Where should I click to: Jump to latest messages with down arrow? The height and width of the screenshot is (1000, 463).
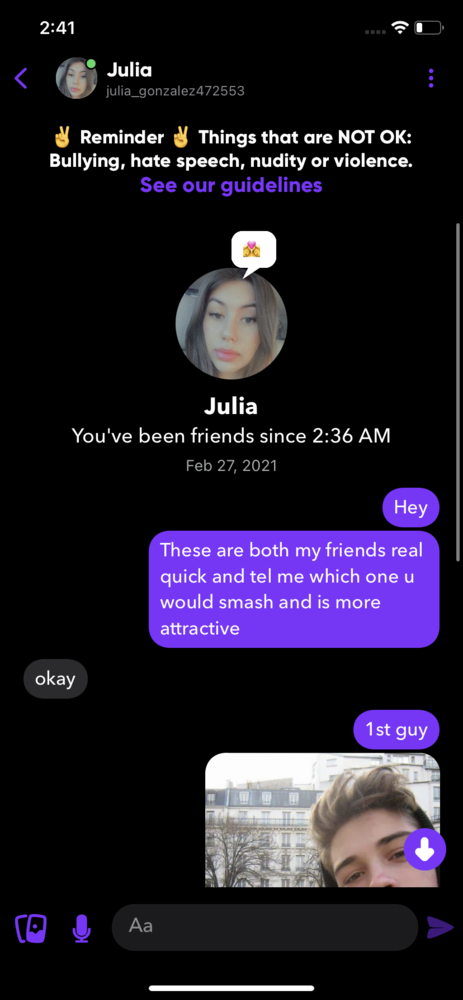coord(425,849)
